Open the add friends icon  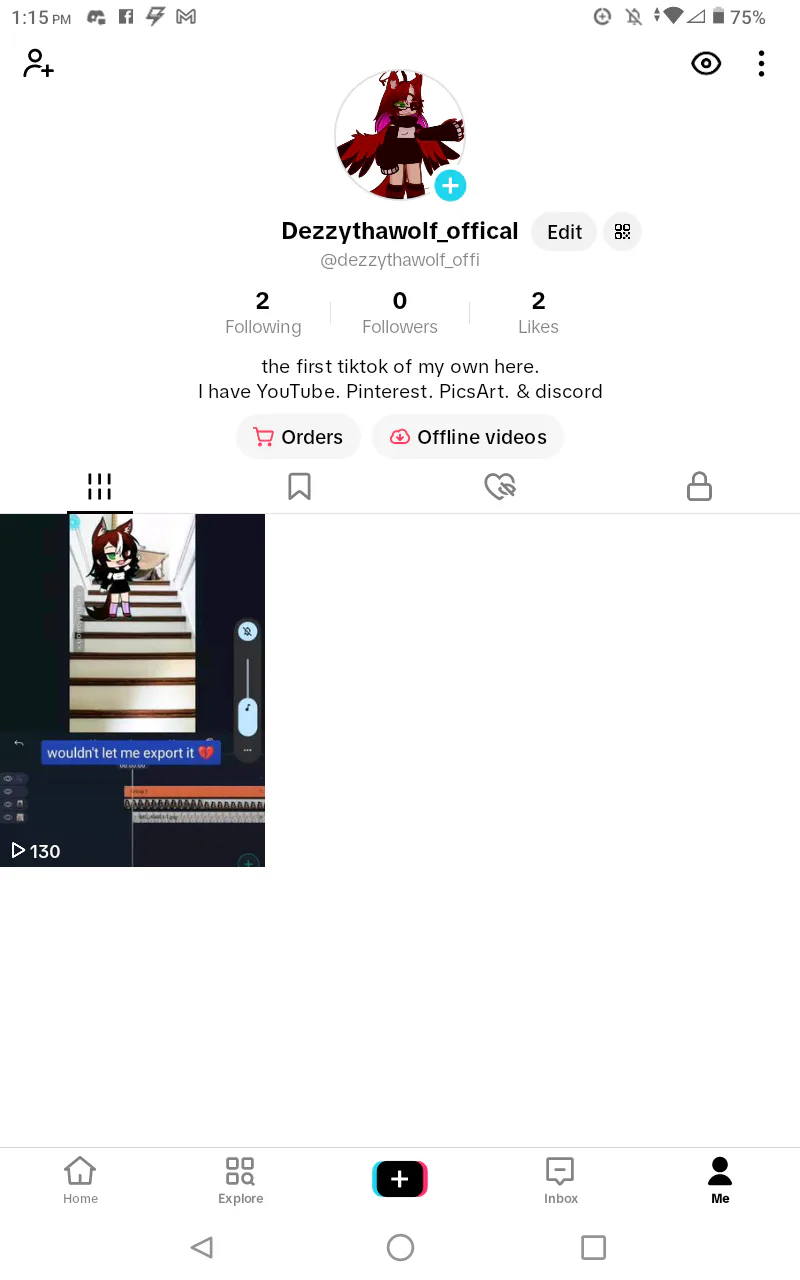pyautogui.click(x=38, y=64)
